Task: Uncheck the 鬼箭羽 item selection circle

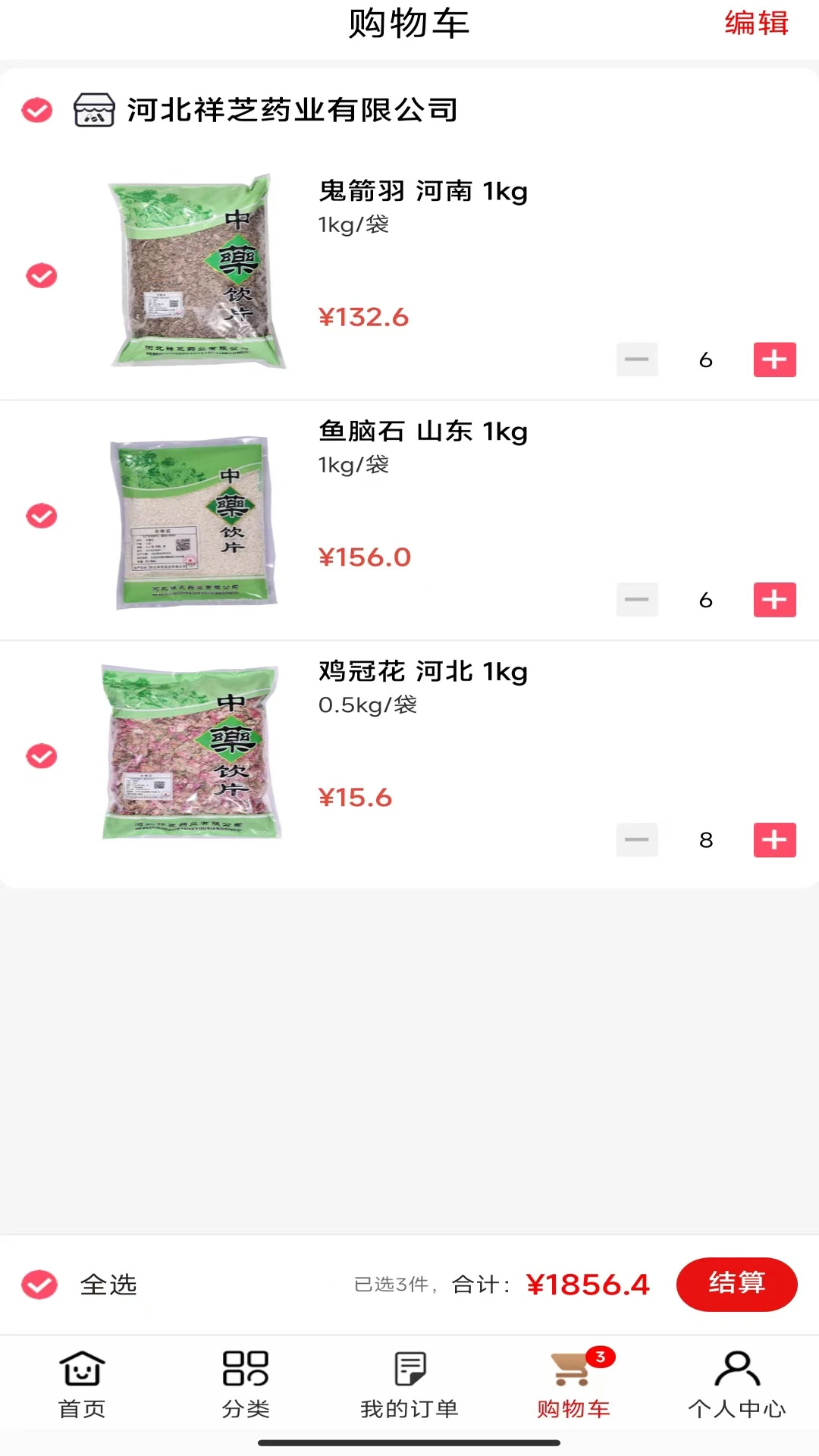Action: (x=42, y=275)
